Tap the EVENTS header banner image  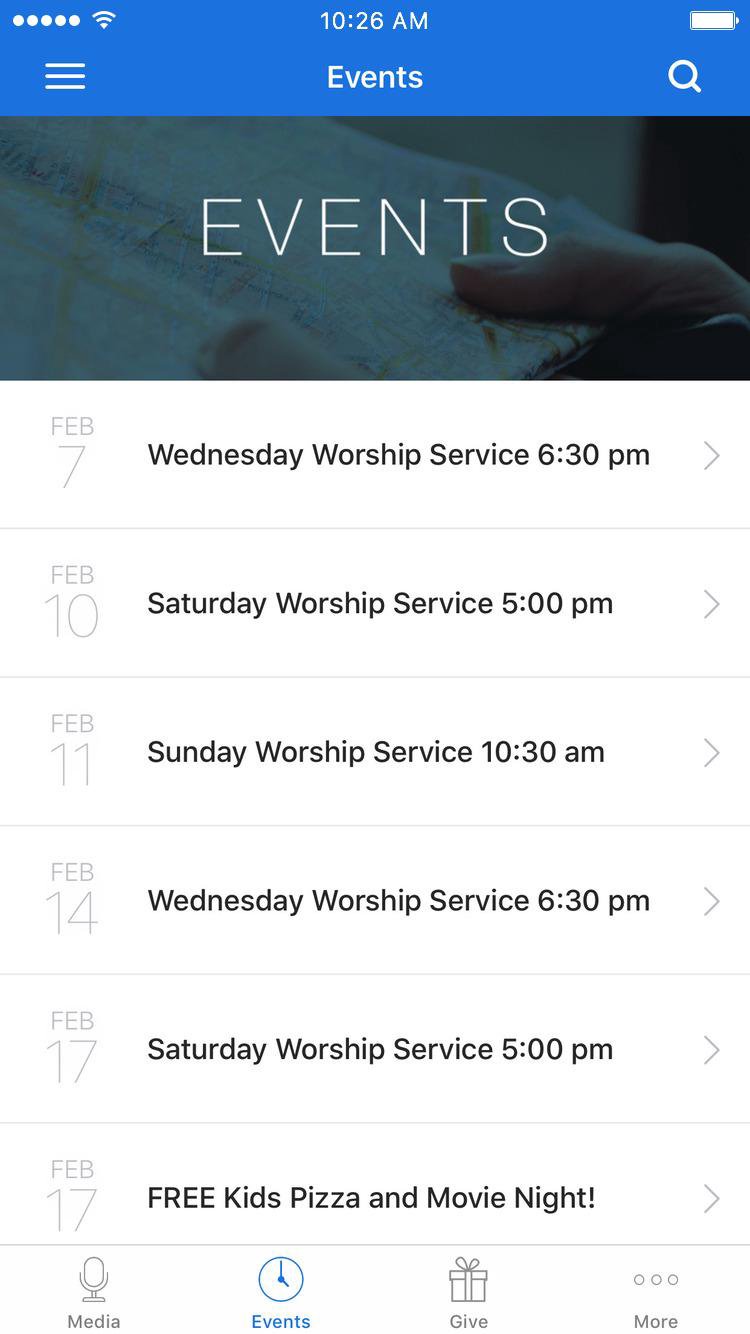point(375,247)
